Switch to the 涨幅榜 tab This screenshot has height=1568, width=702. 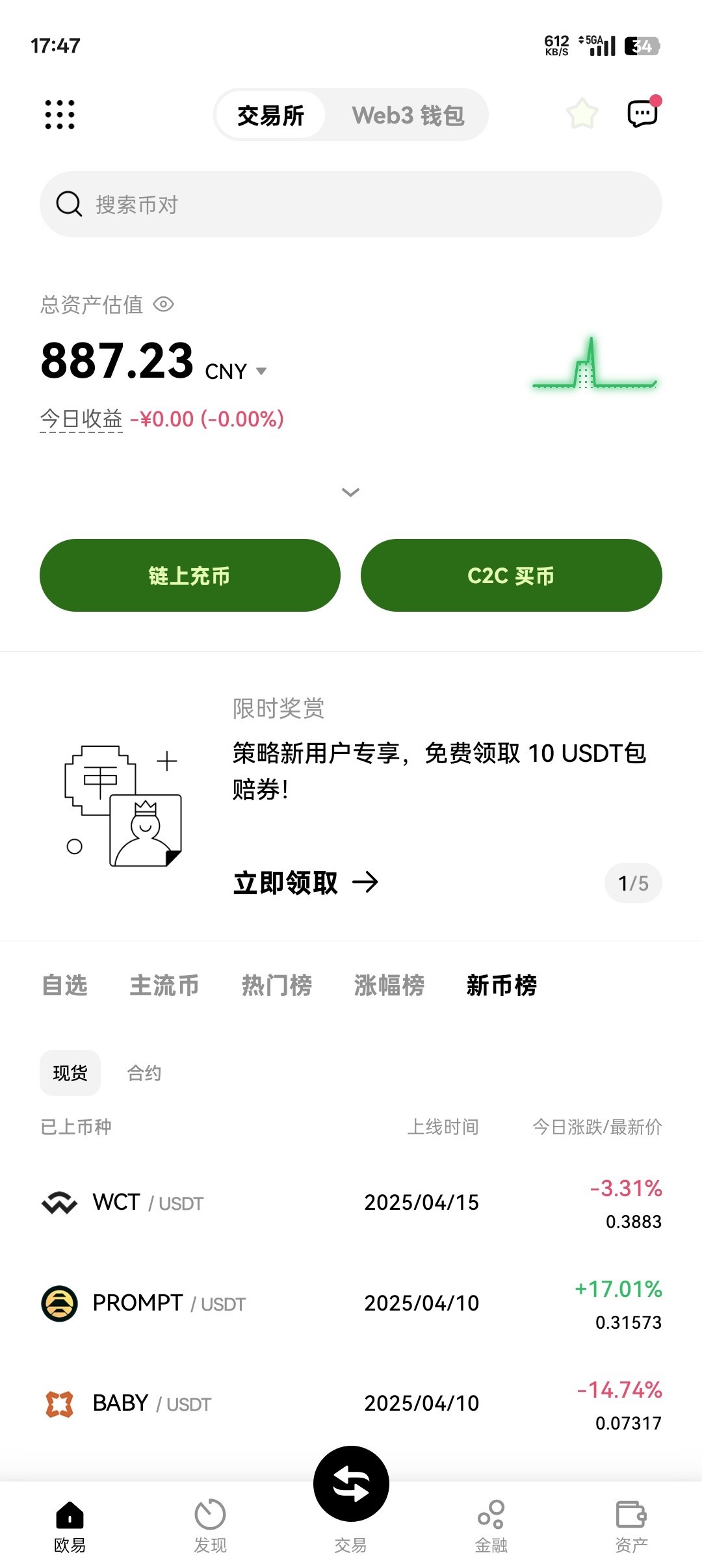389,986
